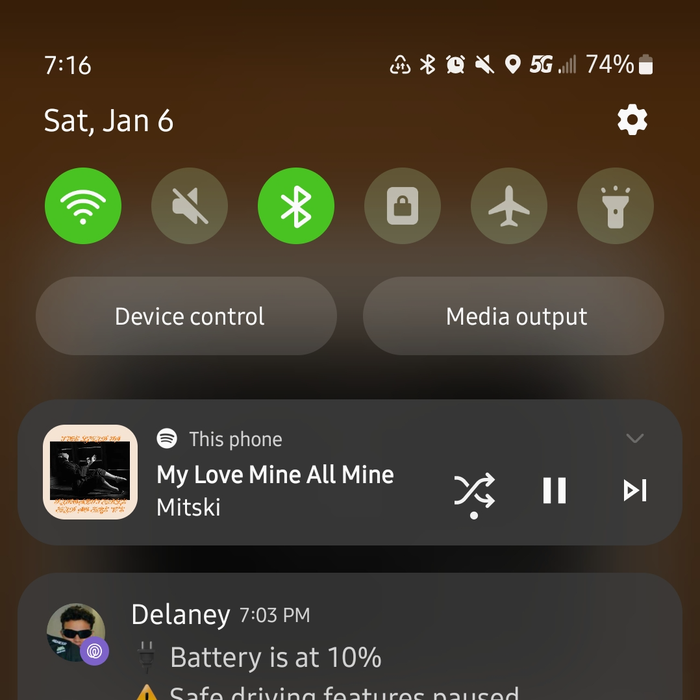The height and width of the screenshot is (700, 700).
Task: Toggle the sound mute quick setting
Action: (x=189, y=207)
